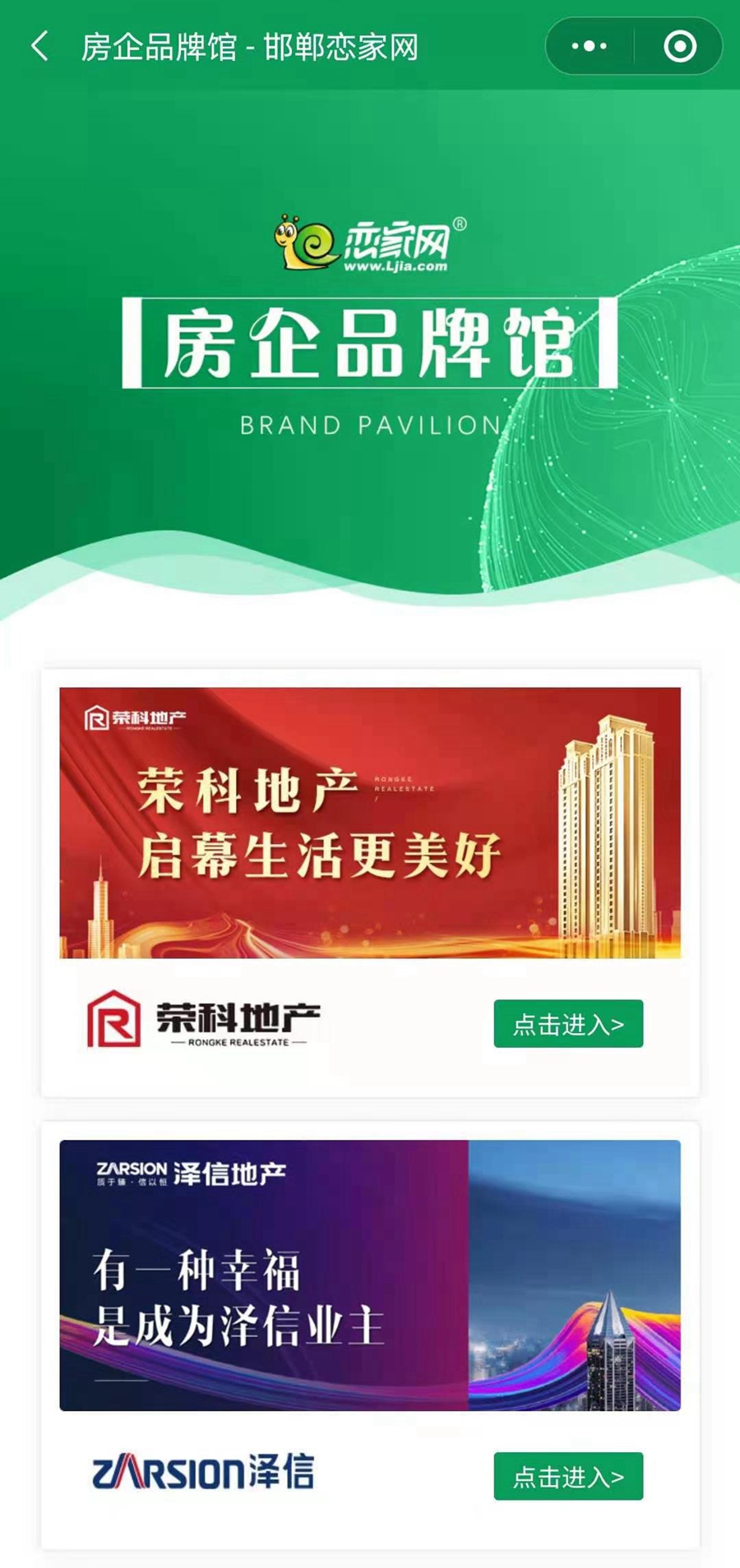Screen dimensions: 740x1568
Task: Open the 荣科地产 banner card
Action: (x=370, y=823)
